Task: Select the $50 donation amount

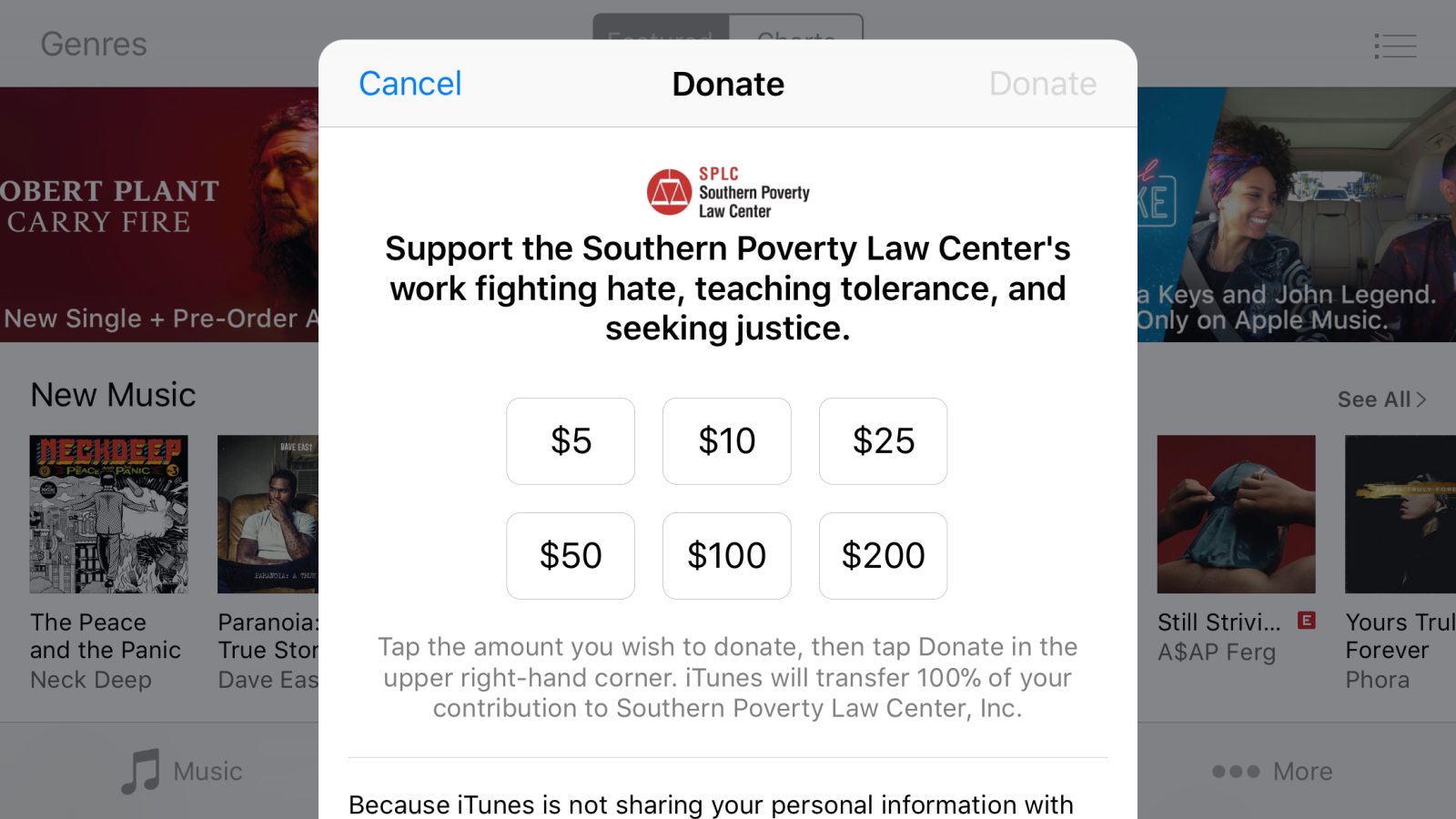Action: 571,556
